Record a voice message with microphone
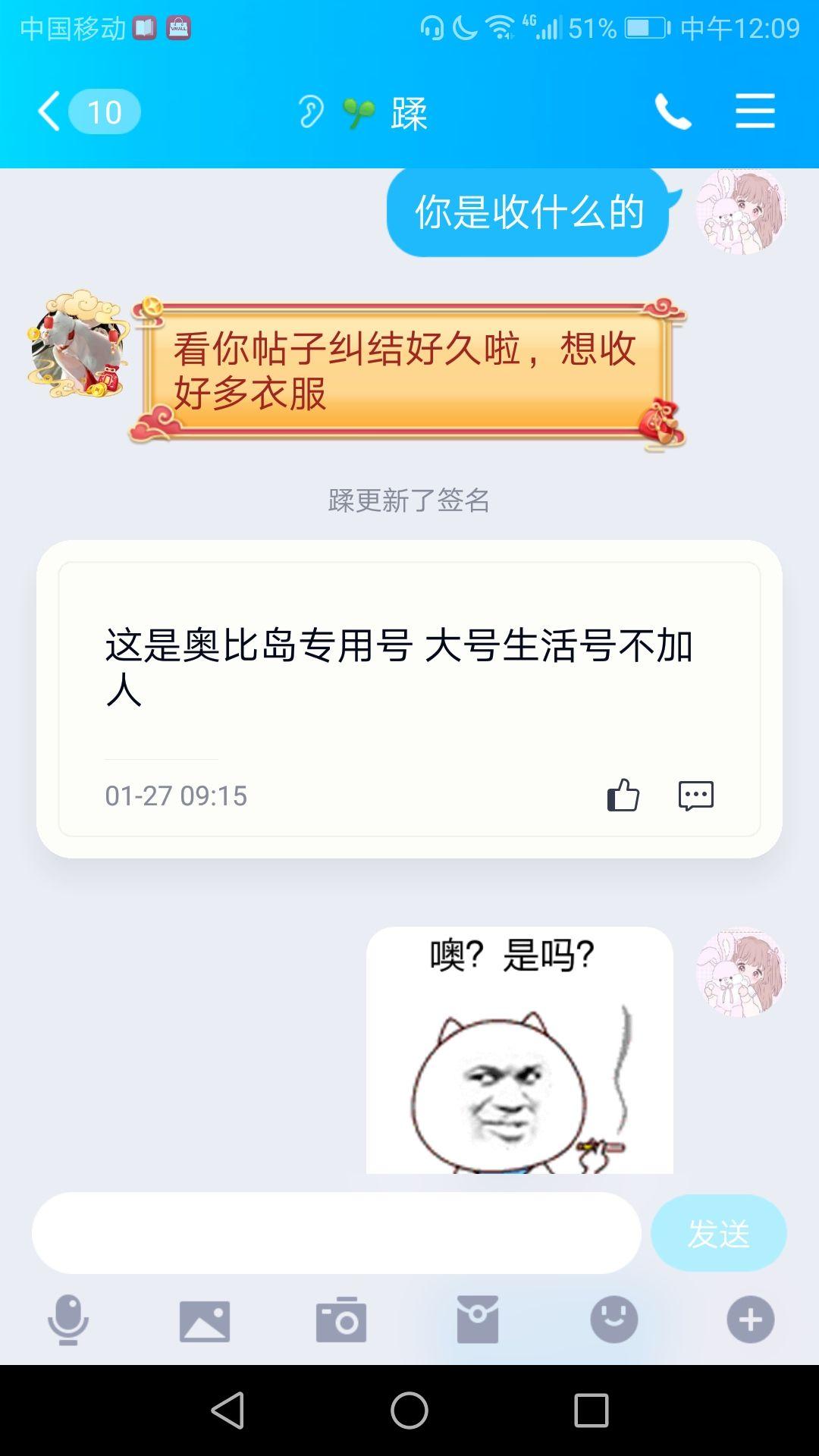 68,1320
